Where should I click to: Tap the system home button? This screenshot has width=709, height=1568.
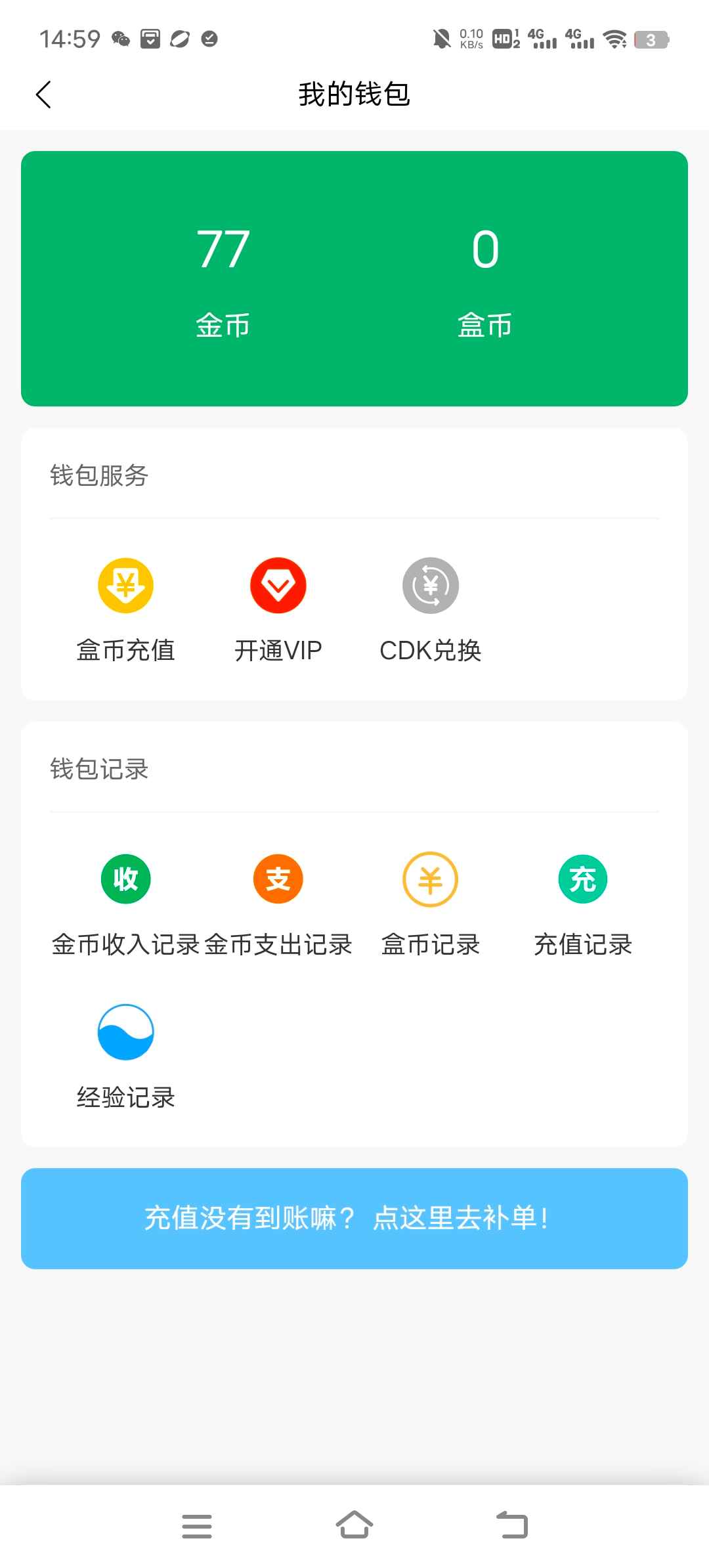[354, 1525]
